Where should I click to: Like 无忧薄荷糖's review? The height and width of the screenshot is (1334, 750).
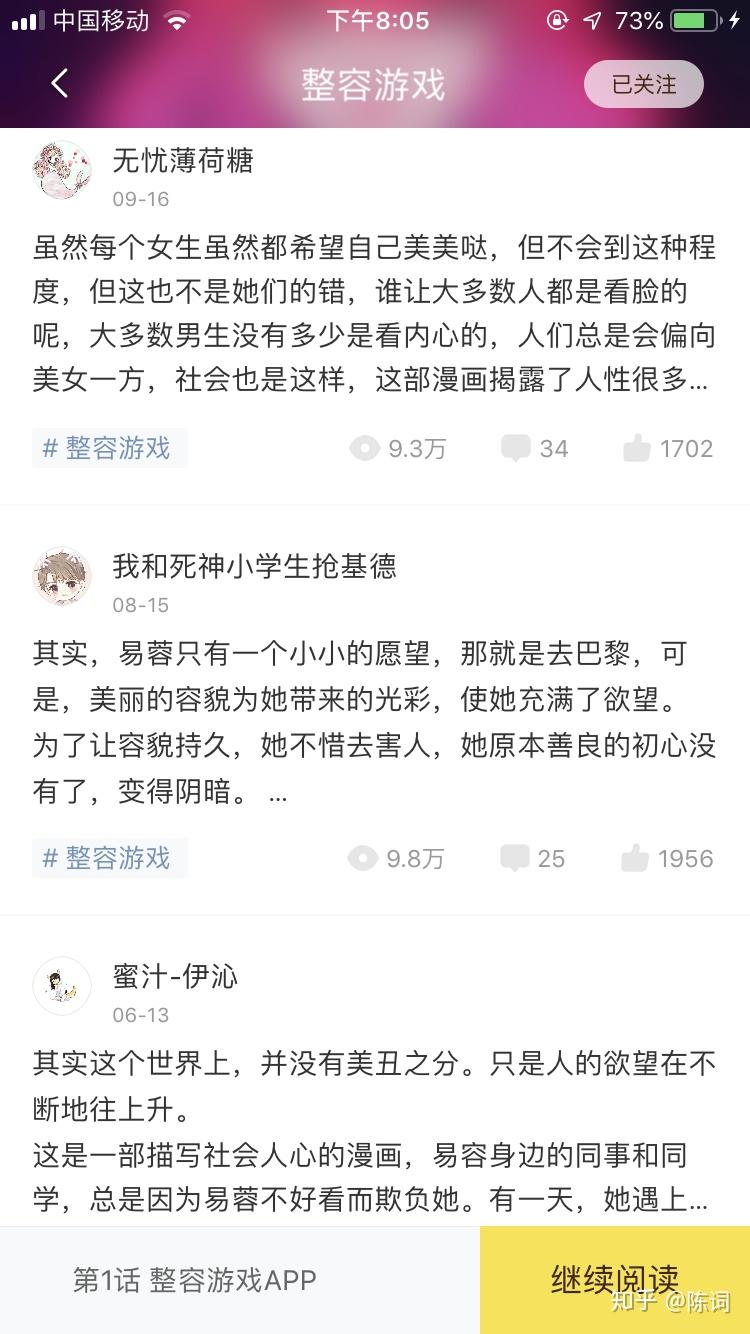click(x=668, y=449)
